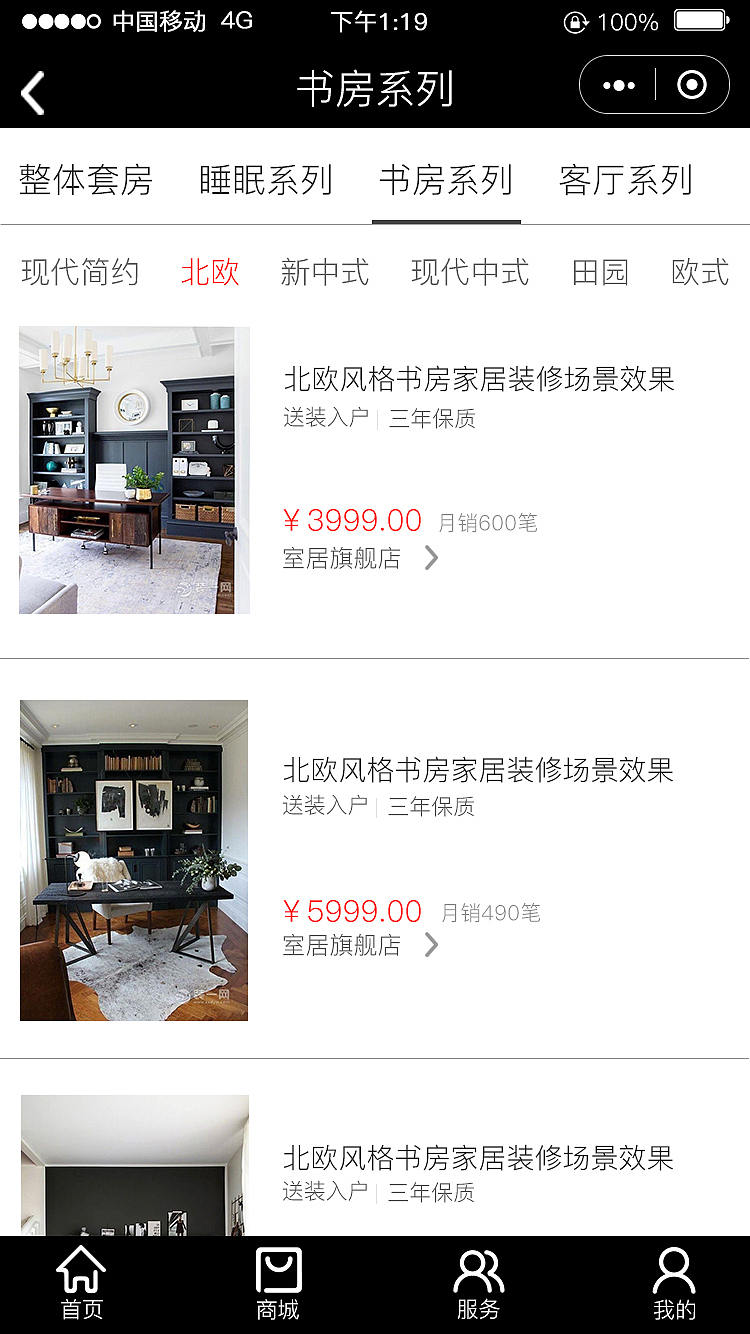
Task: Switch to the 客厅系列 tab
Action: click(626, 181)
